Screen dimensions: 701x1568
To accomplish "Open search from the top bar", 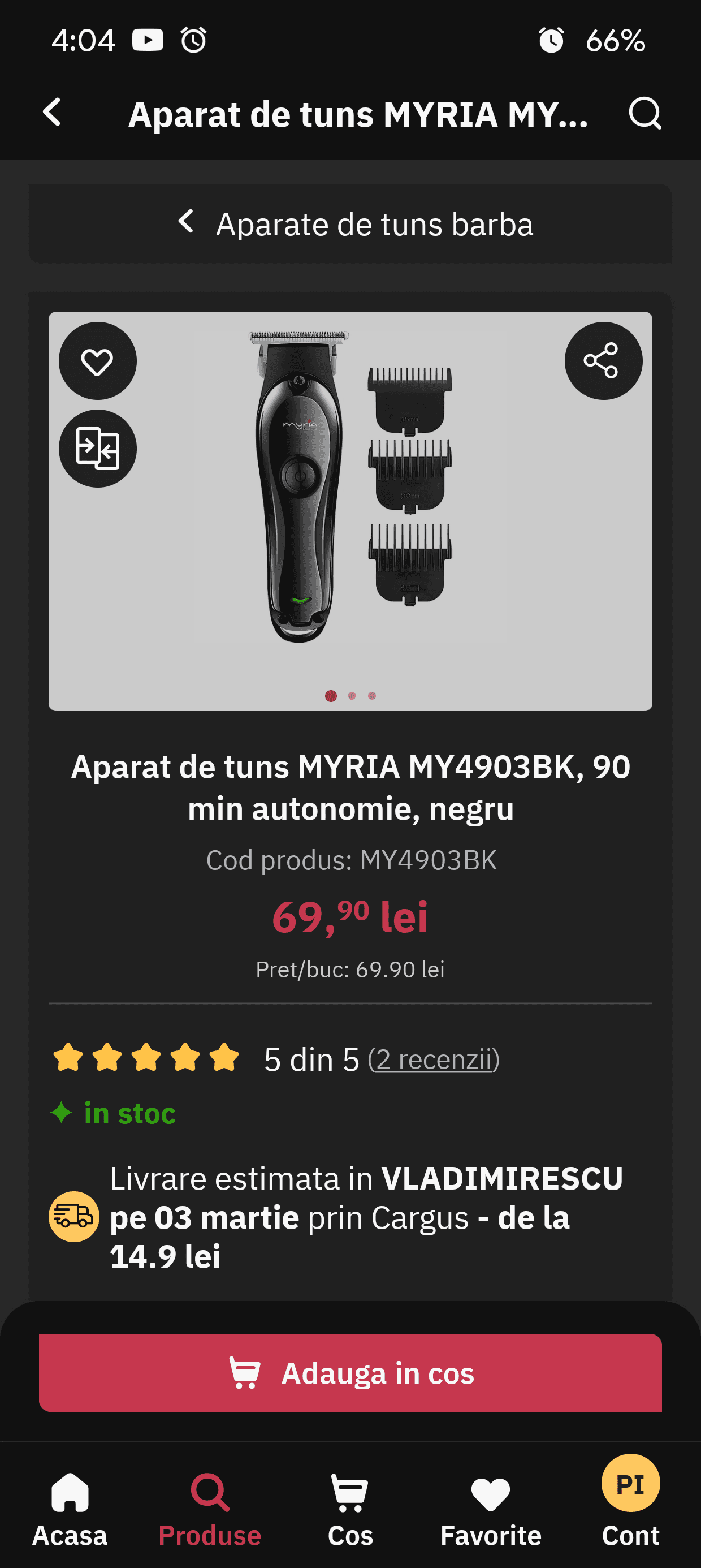I will click(x=644, y=113).
